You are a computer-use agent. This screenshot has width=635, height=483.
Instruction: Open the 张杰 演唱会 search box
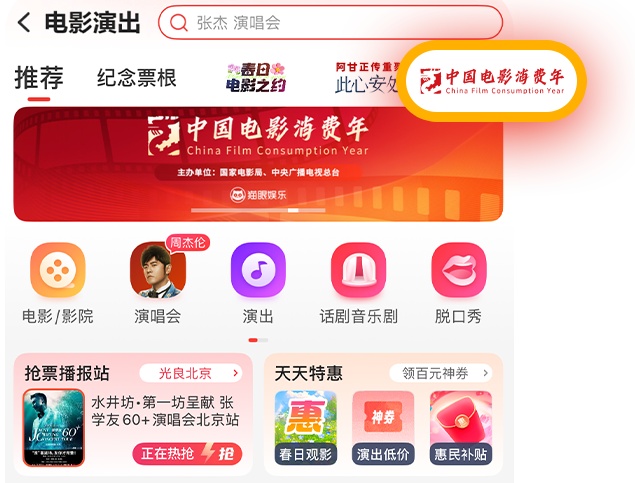pos(330,22)
